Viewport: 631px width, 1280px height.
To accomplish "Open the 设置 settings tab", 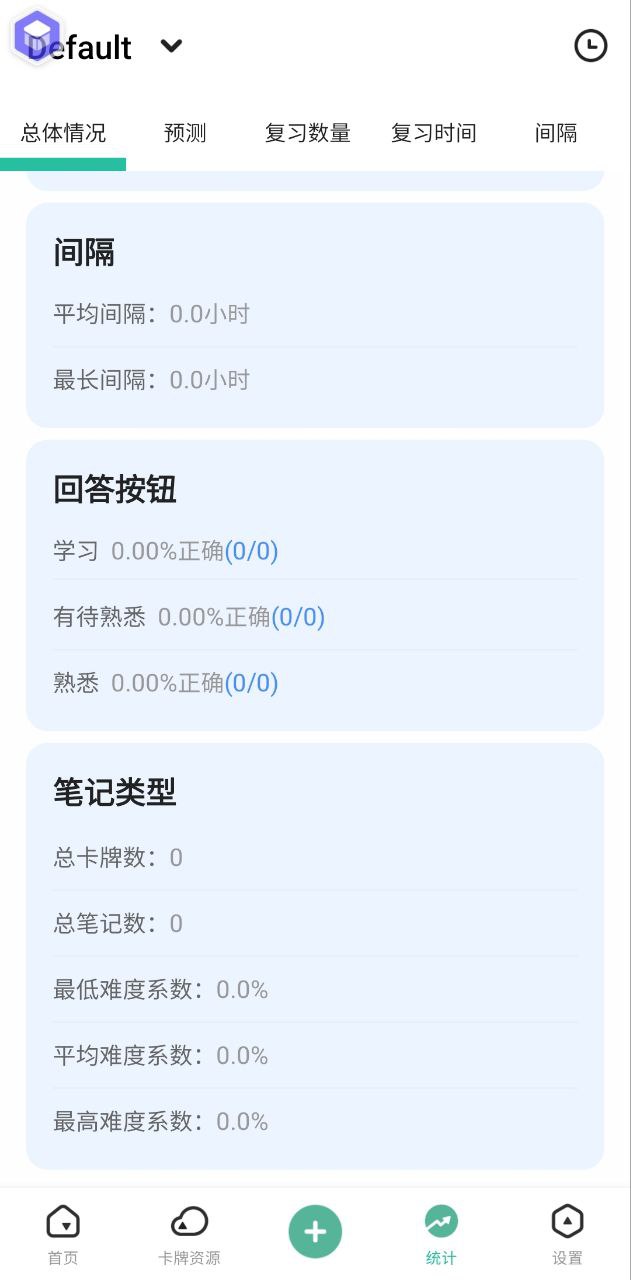I will tap(567, 1234).
